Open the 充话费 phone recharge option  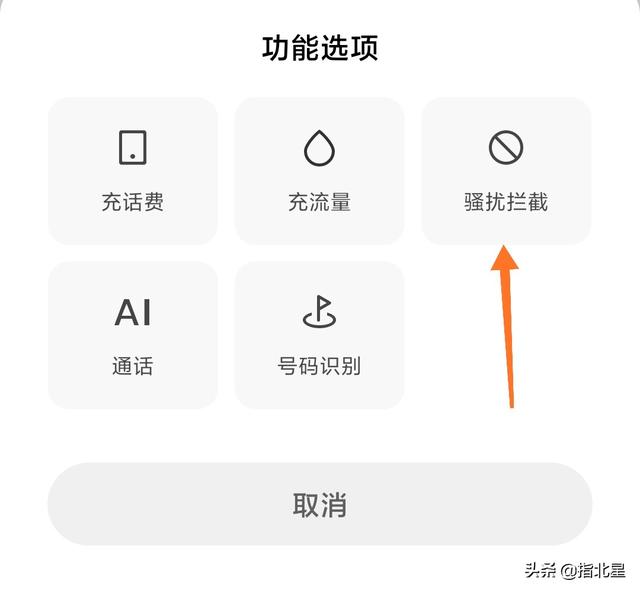click(132, 171)
